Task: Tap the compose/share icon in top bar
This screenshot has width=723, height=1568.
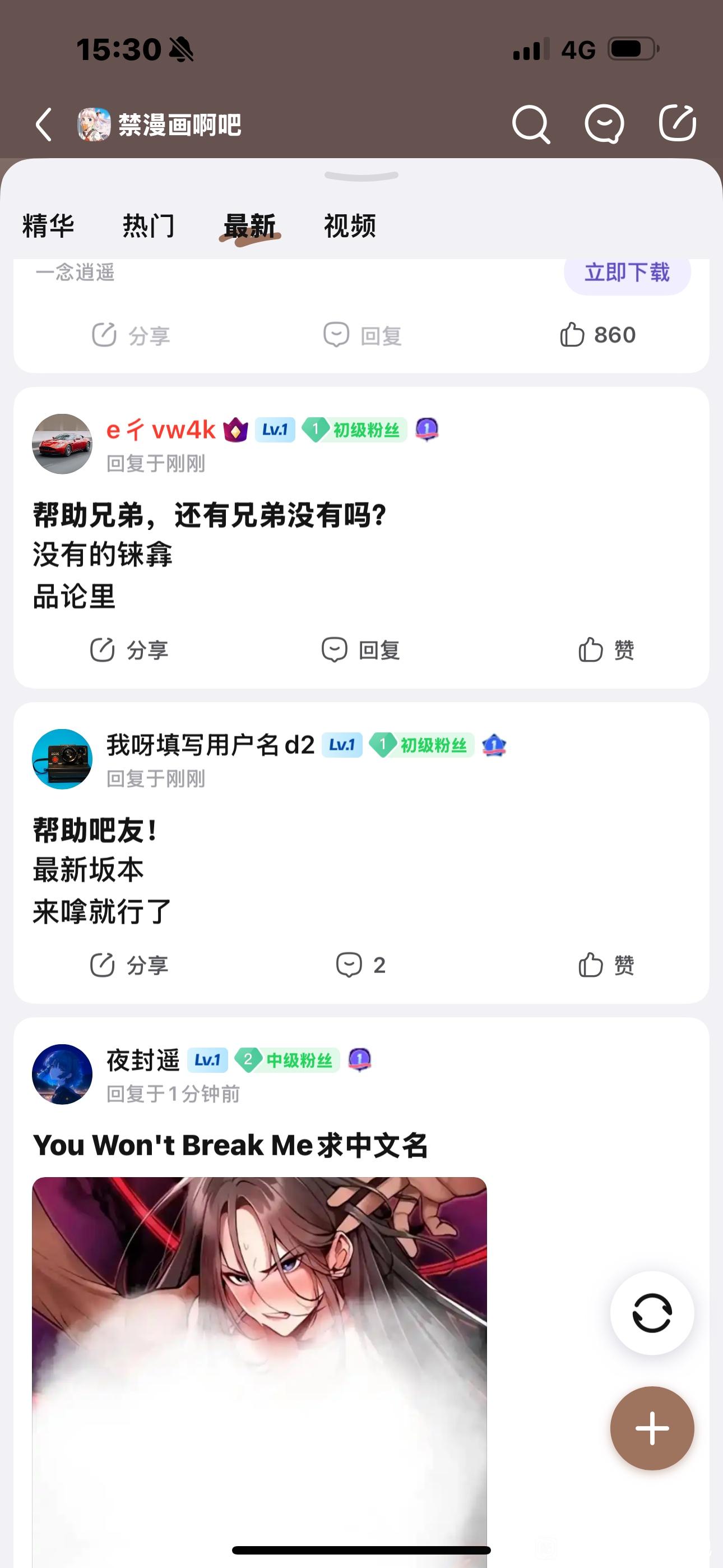Action: 676,123
